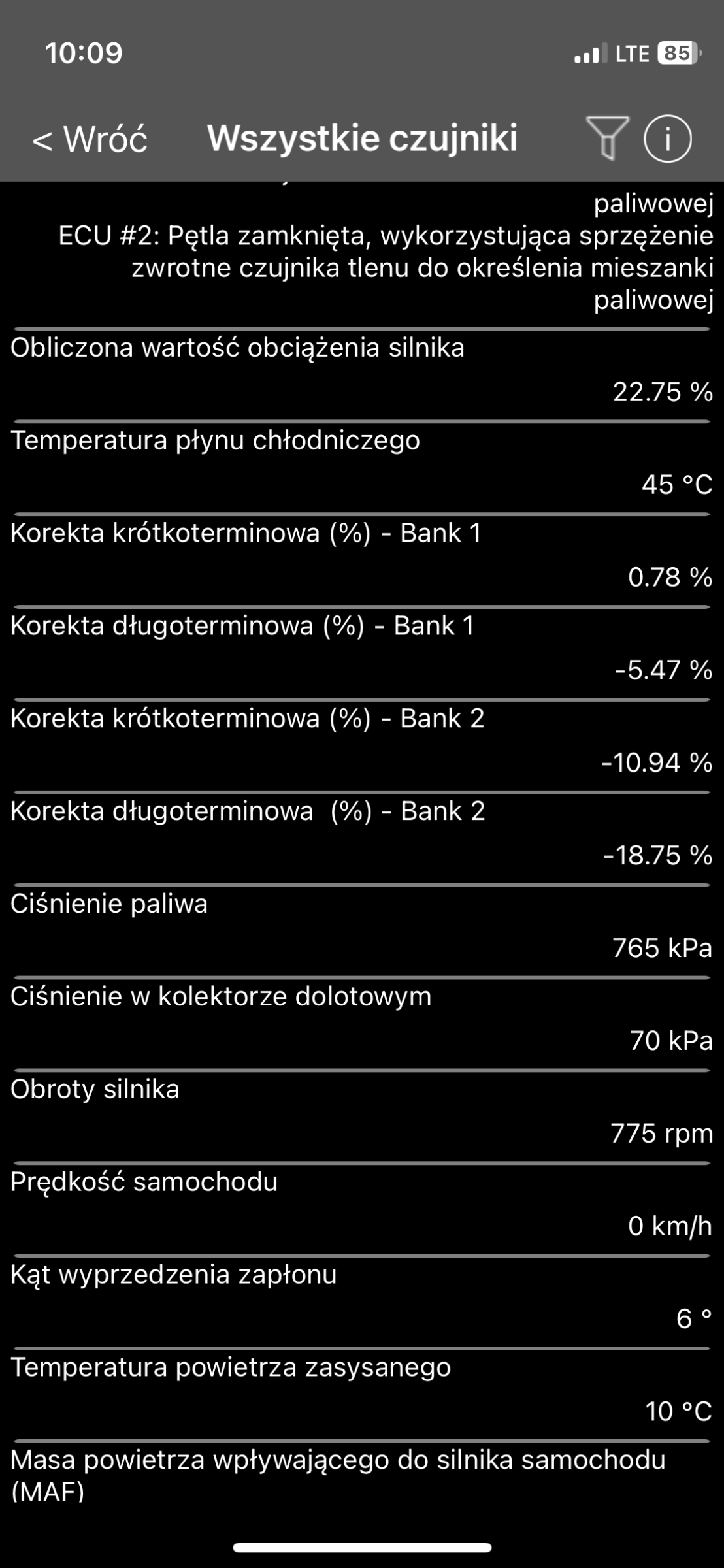
Task: Select Korekta długoterminowa Bank 2 row
Action: coord(362,839)
